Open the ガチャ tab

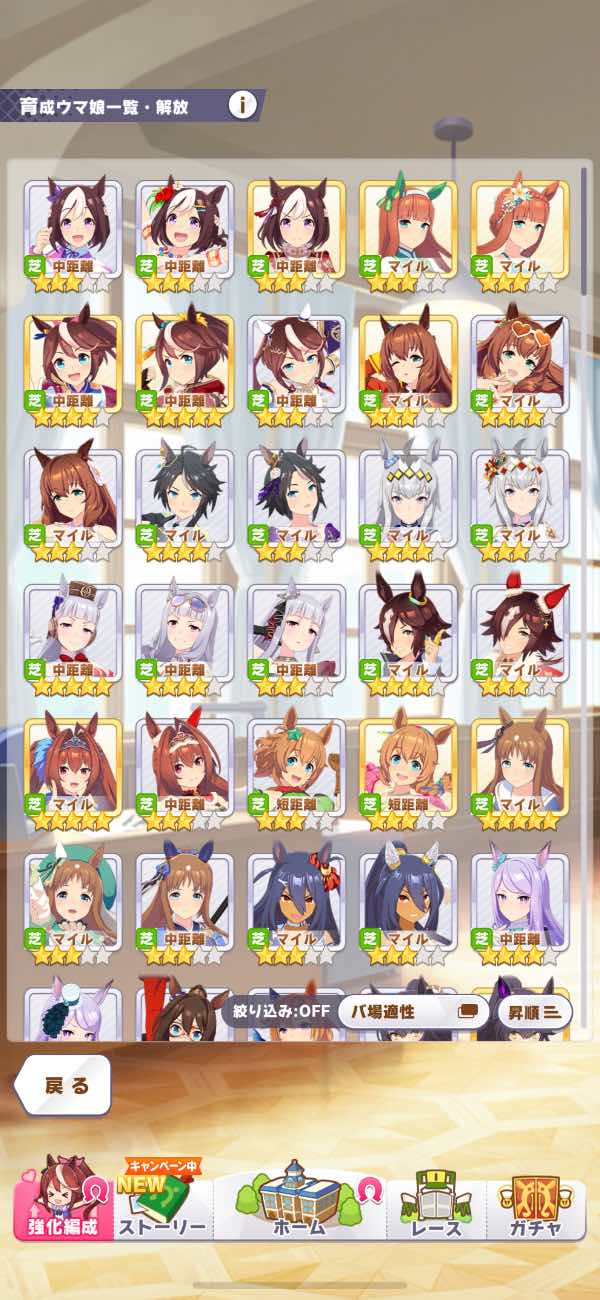tap(535, 1205)
